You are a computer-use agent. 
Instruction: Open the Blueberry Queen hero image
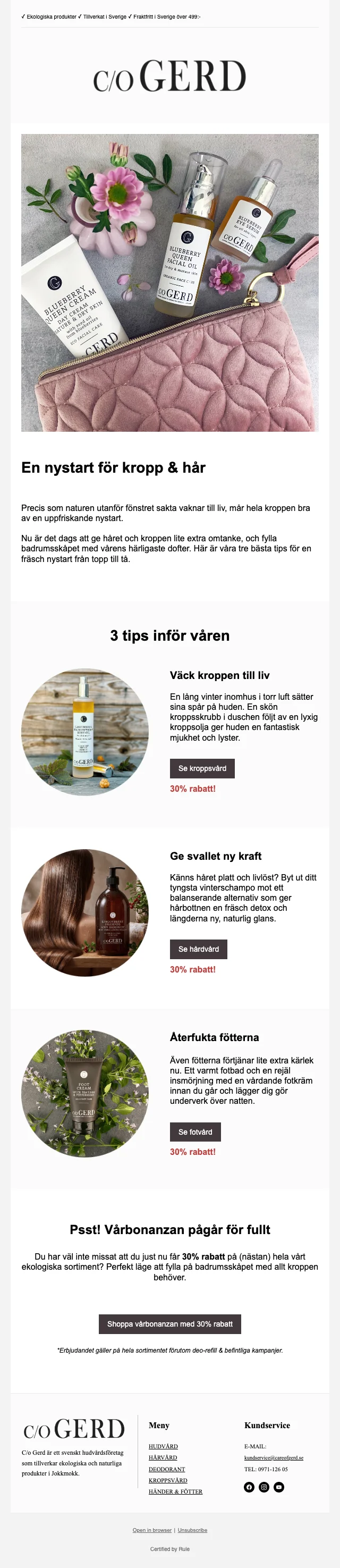[x=169, y=282]
